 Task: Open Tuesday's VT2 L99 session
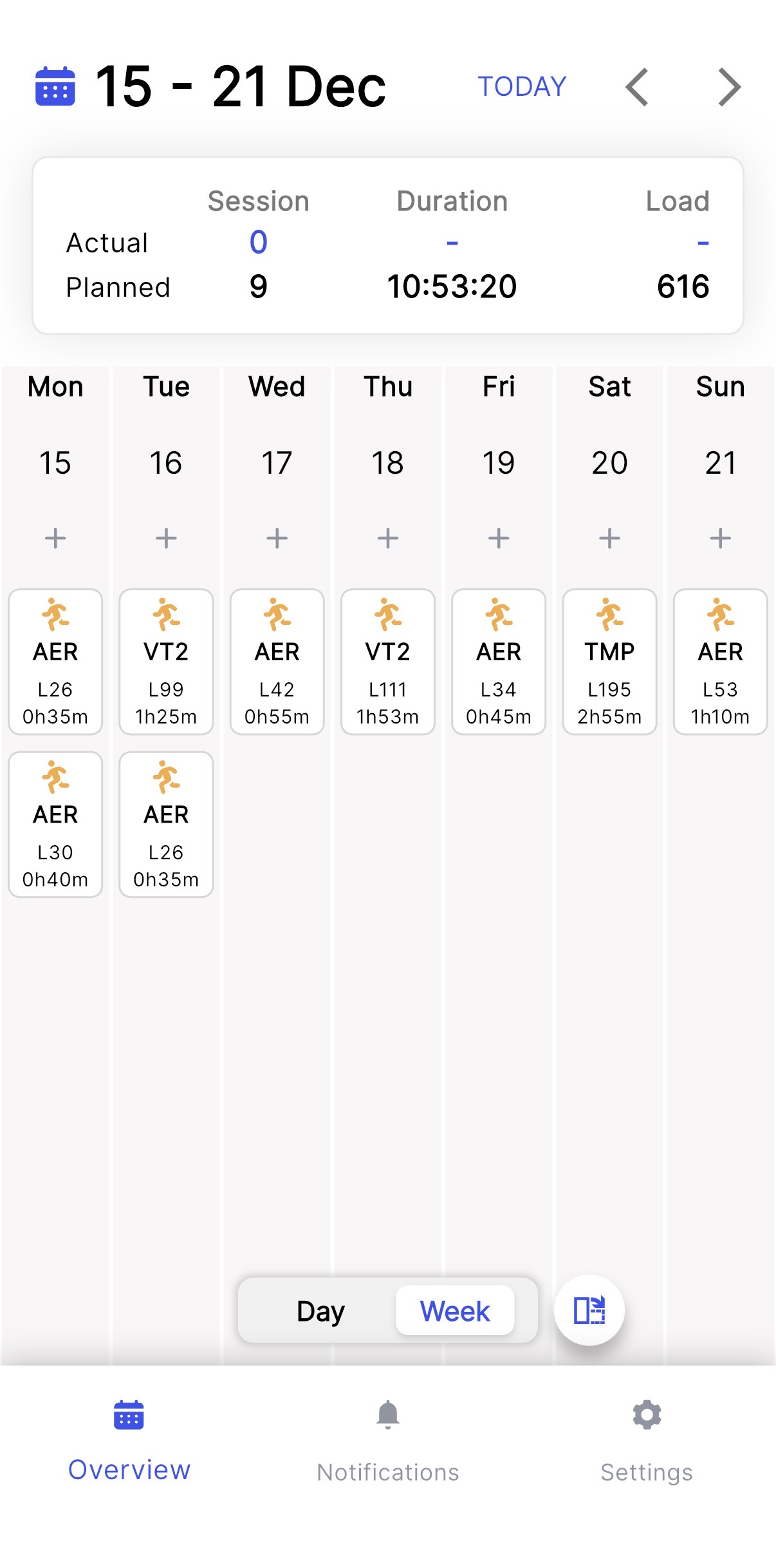[x=166, y=662]
